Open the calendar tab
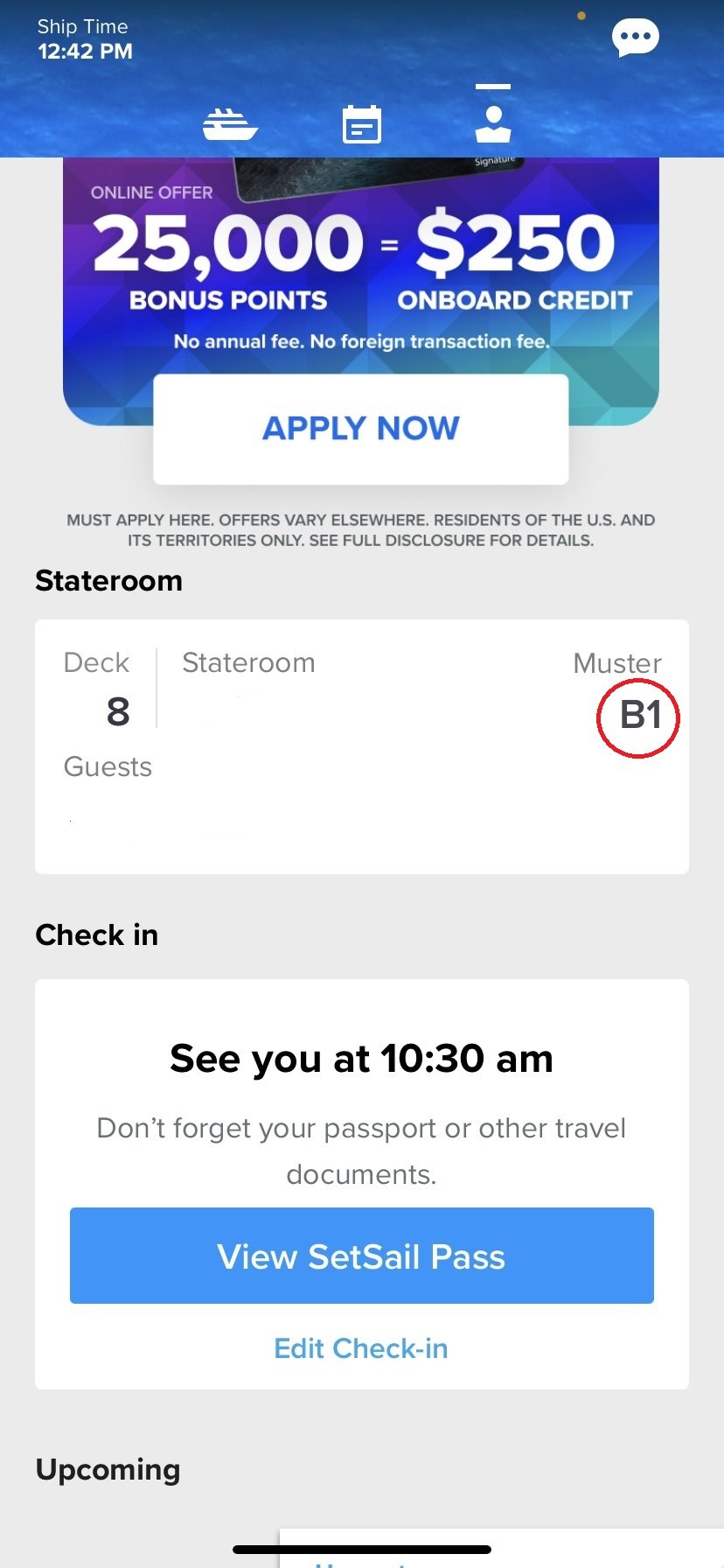 362,124
